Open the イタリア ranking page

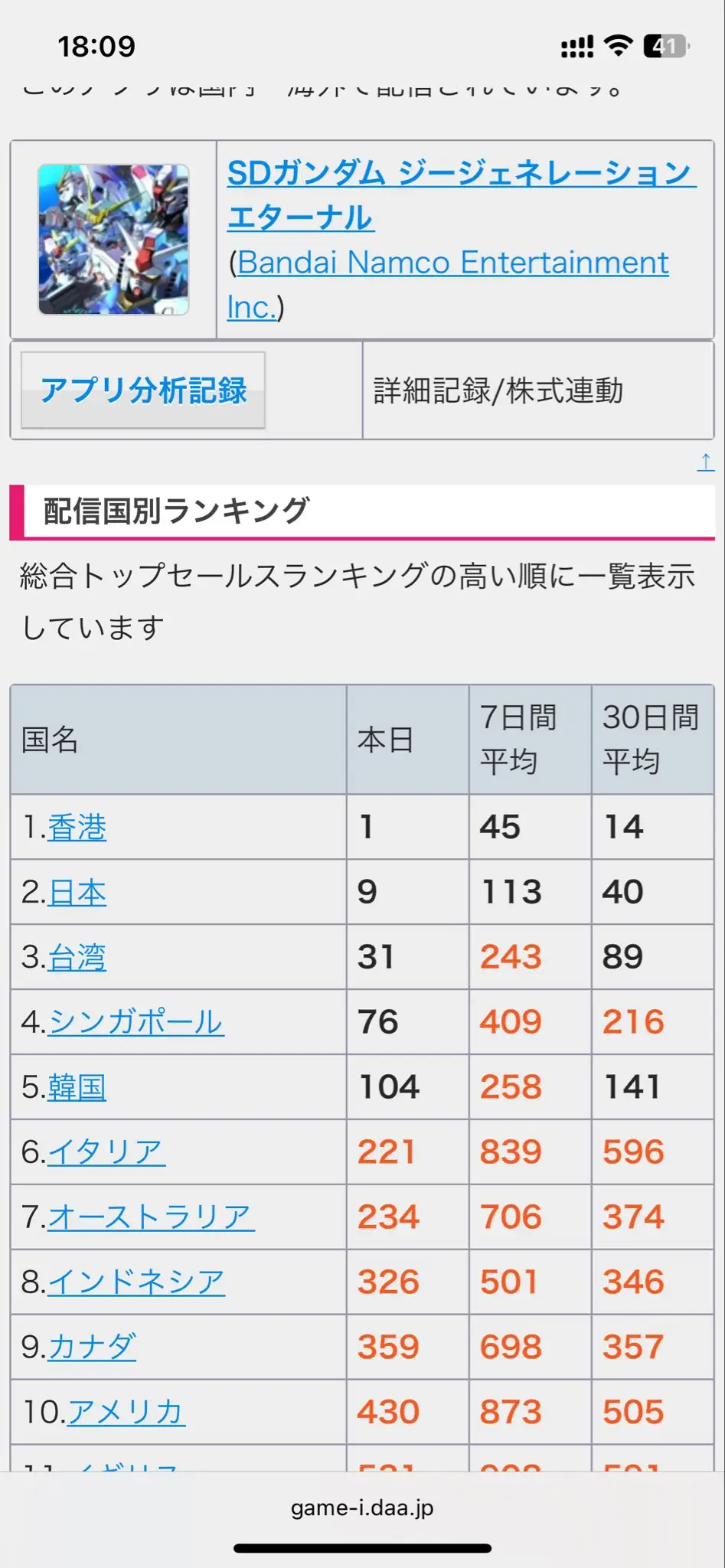(x=107, y=1151)
